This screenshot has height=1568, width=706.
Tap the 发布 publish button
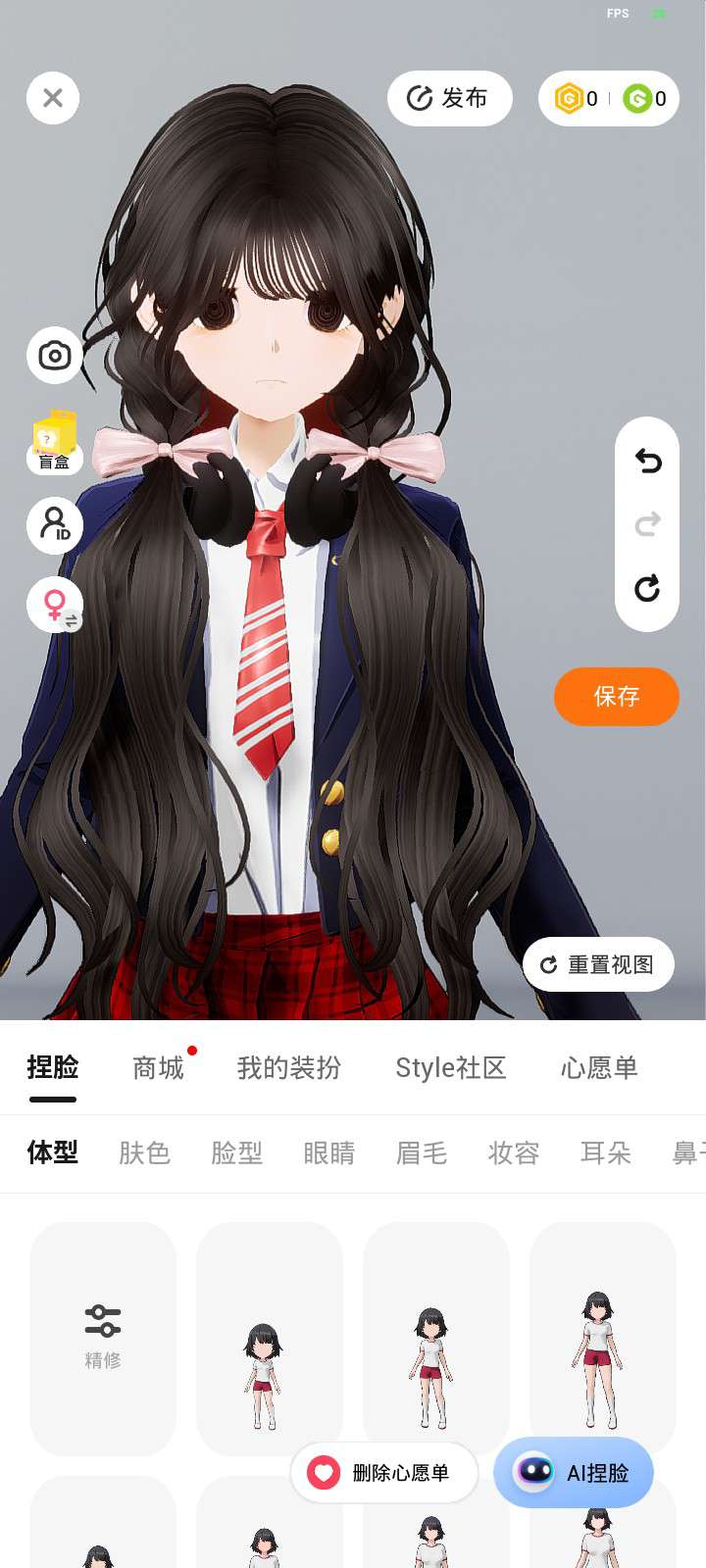click(450, 98)
